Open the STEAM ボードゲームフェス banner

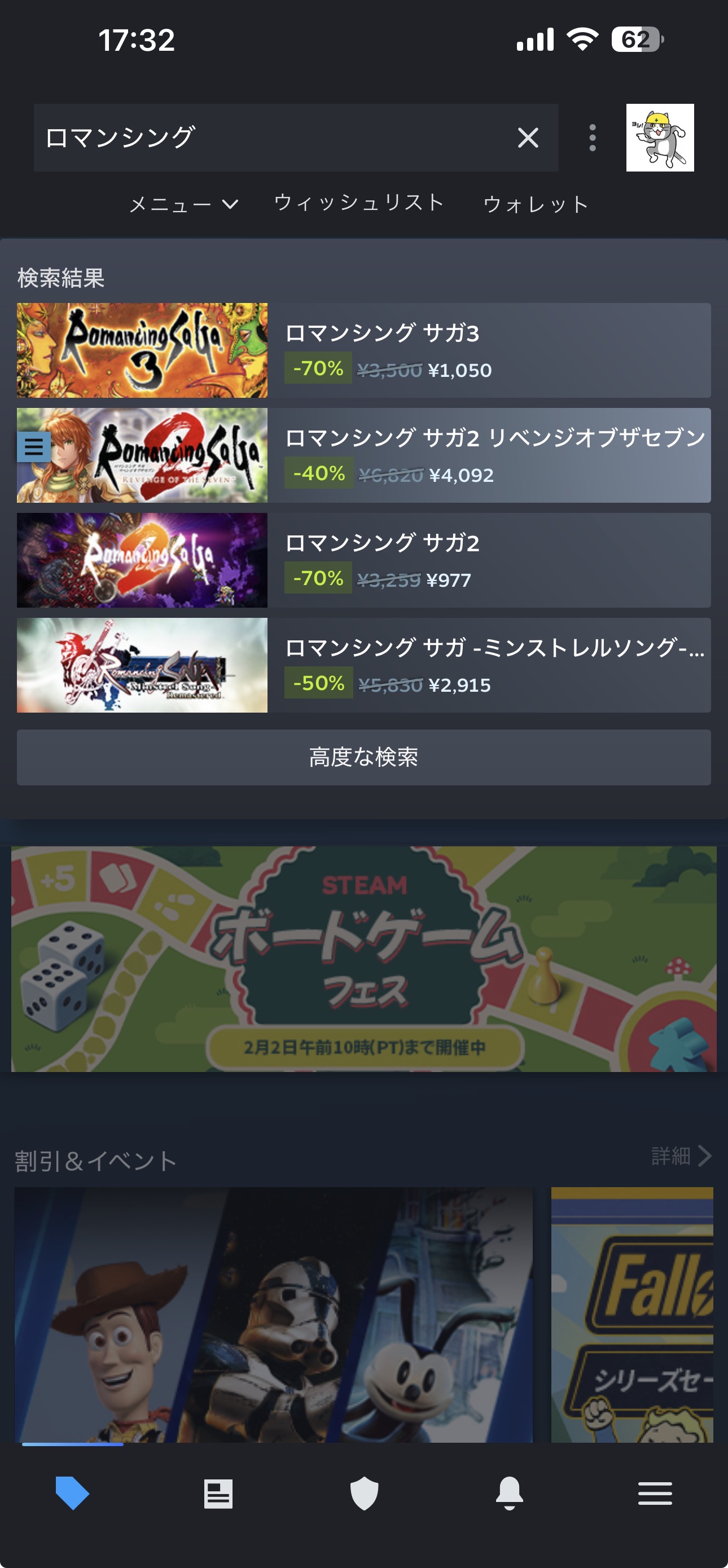[x=363, y=959]
